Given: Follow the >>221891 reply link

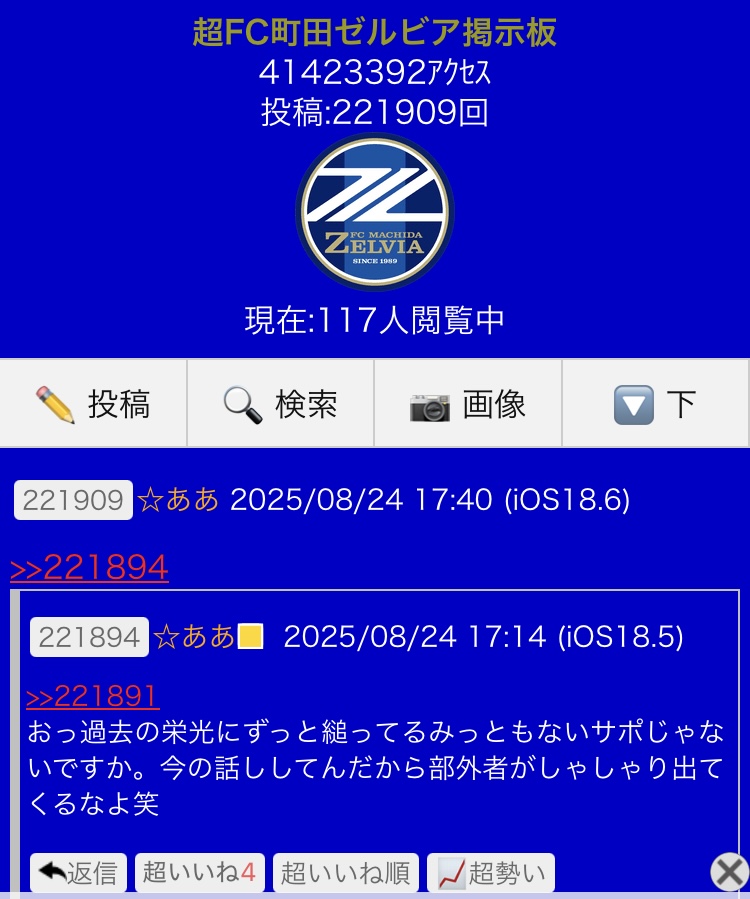Looking at the screenshot, I should tap(93, 696).
